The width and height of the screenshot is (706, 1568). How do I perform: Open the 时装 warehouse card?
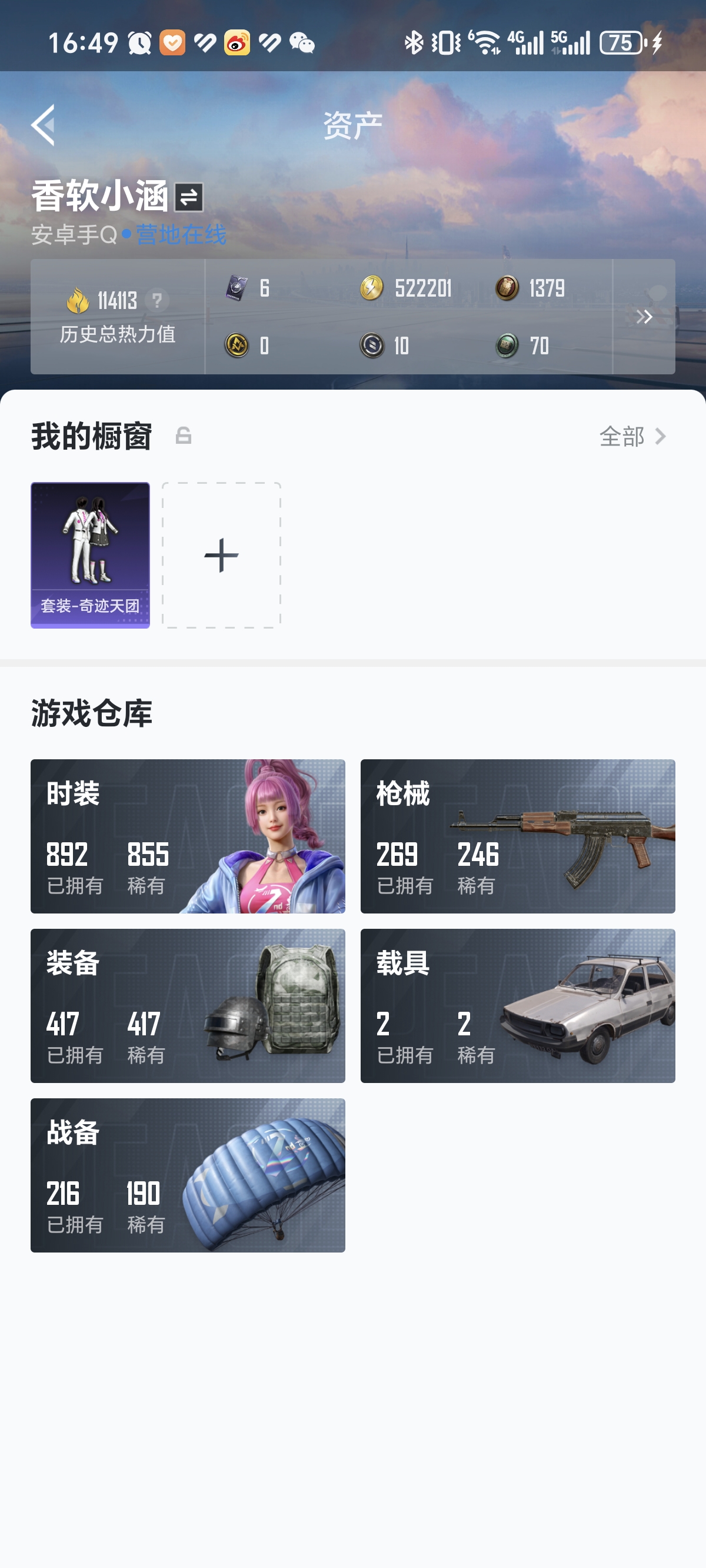pyautogui.click(x=188, y=836)
